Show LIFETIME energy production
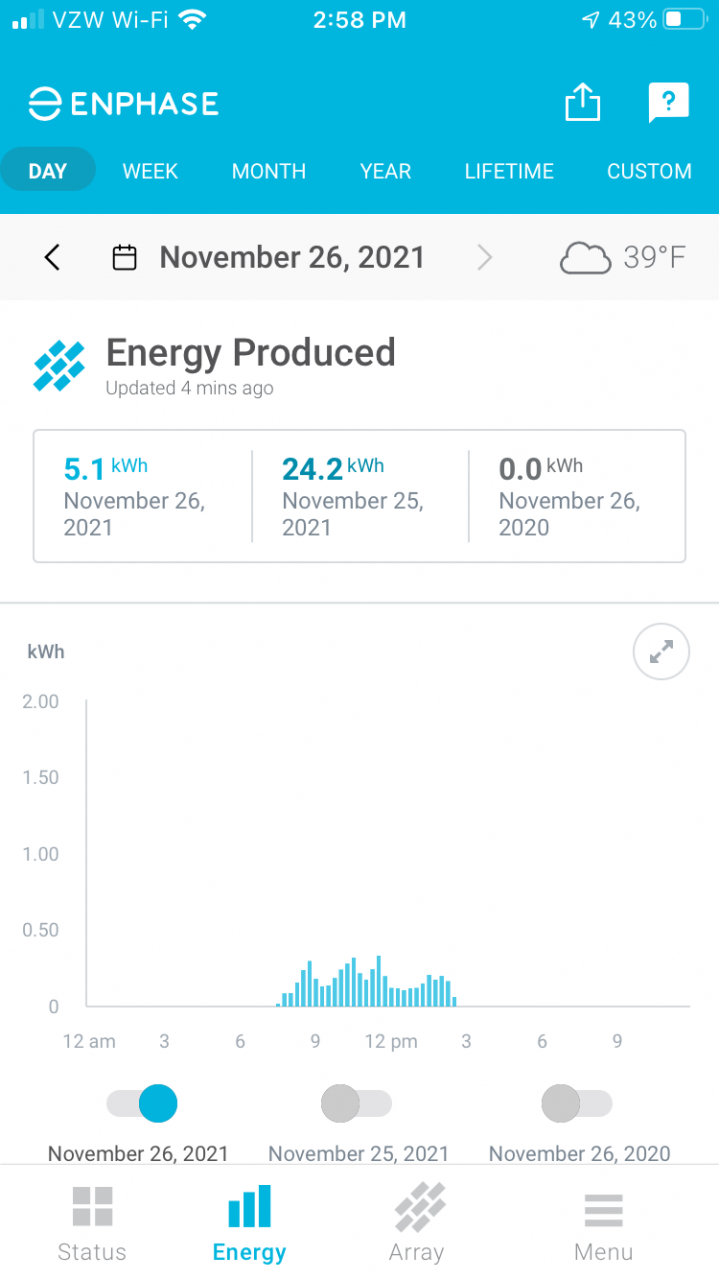Viewport: 719px width, 1280px height. [509, 171]
